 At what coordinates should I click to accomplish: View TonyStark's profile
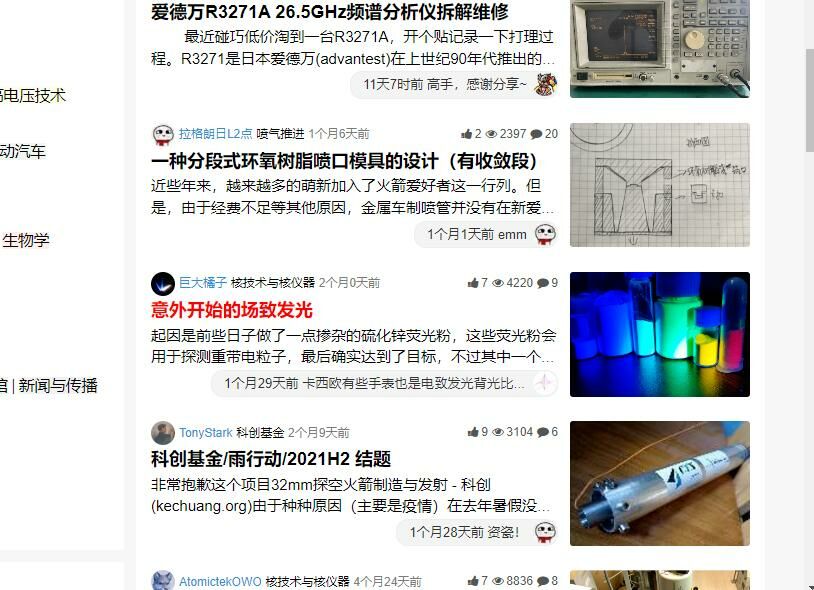[205, 433]
